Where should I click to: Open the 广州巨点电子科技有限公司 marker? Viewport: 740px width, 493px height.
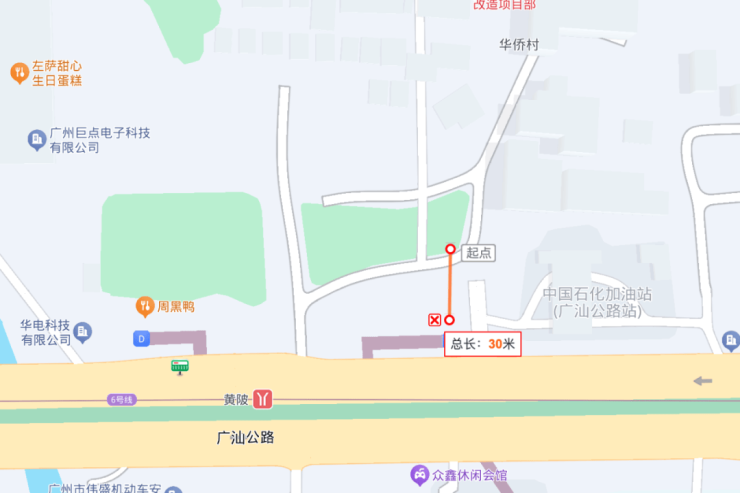[36, 140]
